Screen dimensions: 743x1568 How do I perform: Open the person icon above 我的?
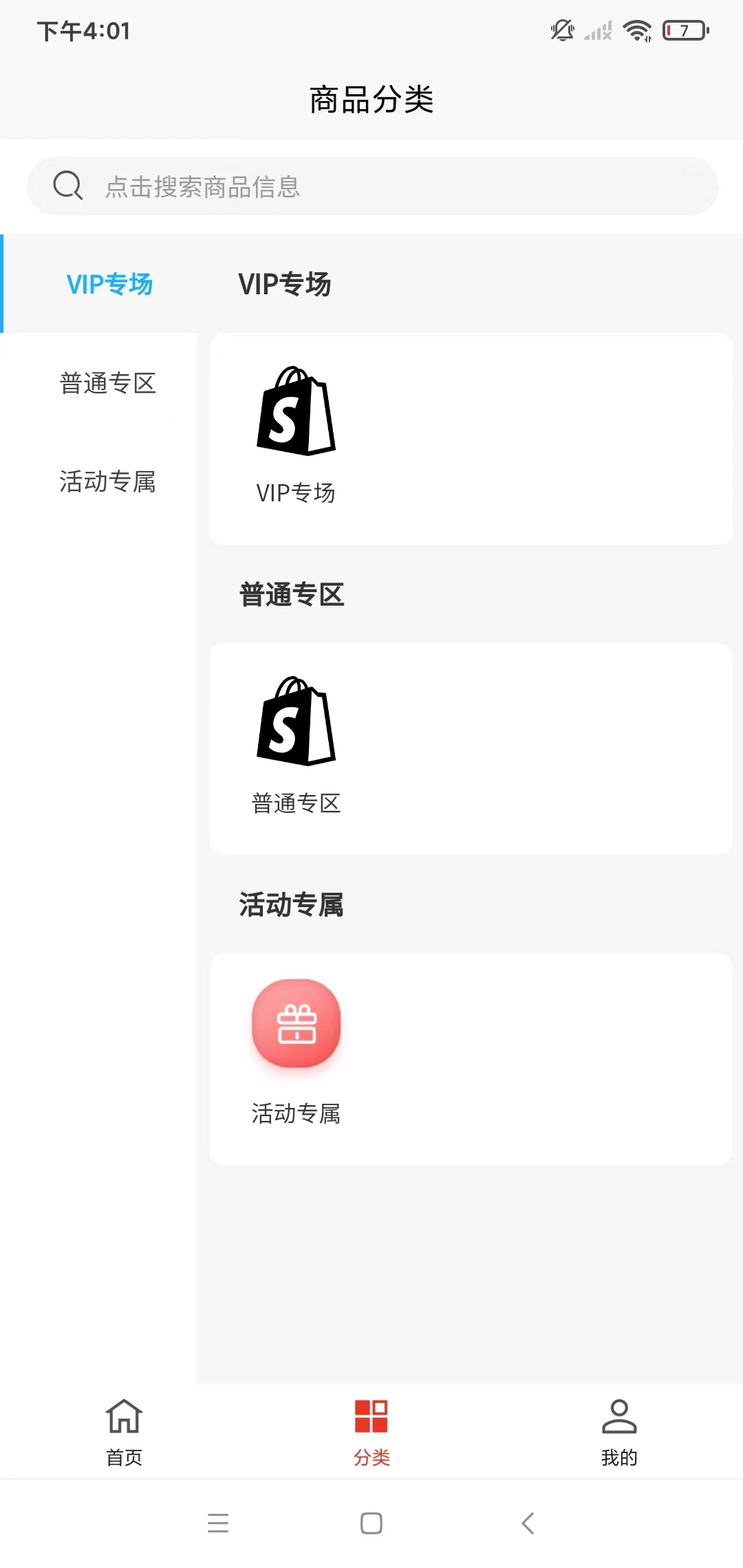619,1415
